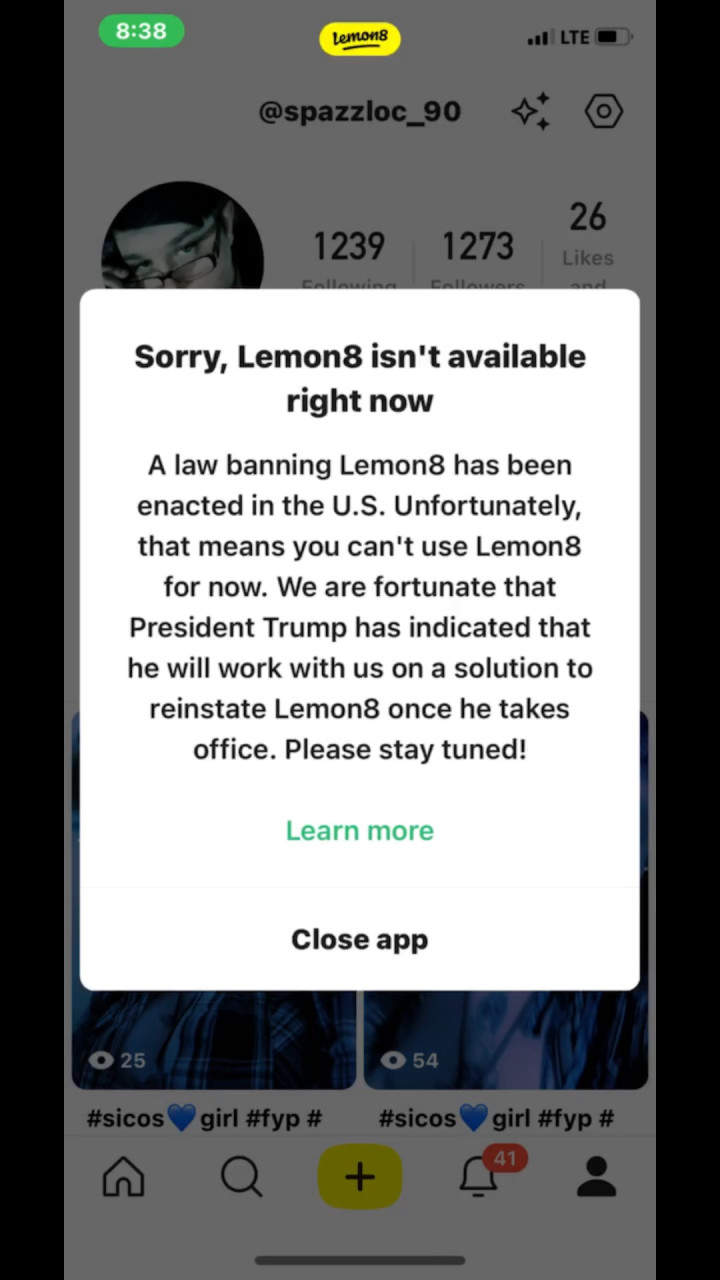
Task: Tap the sparkle stars icon
Action: pos(531,111)
